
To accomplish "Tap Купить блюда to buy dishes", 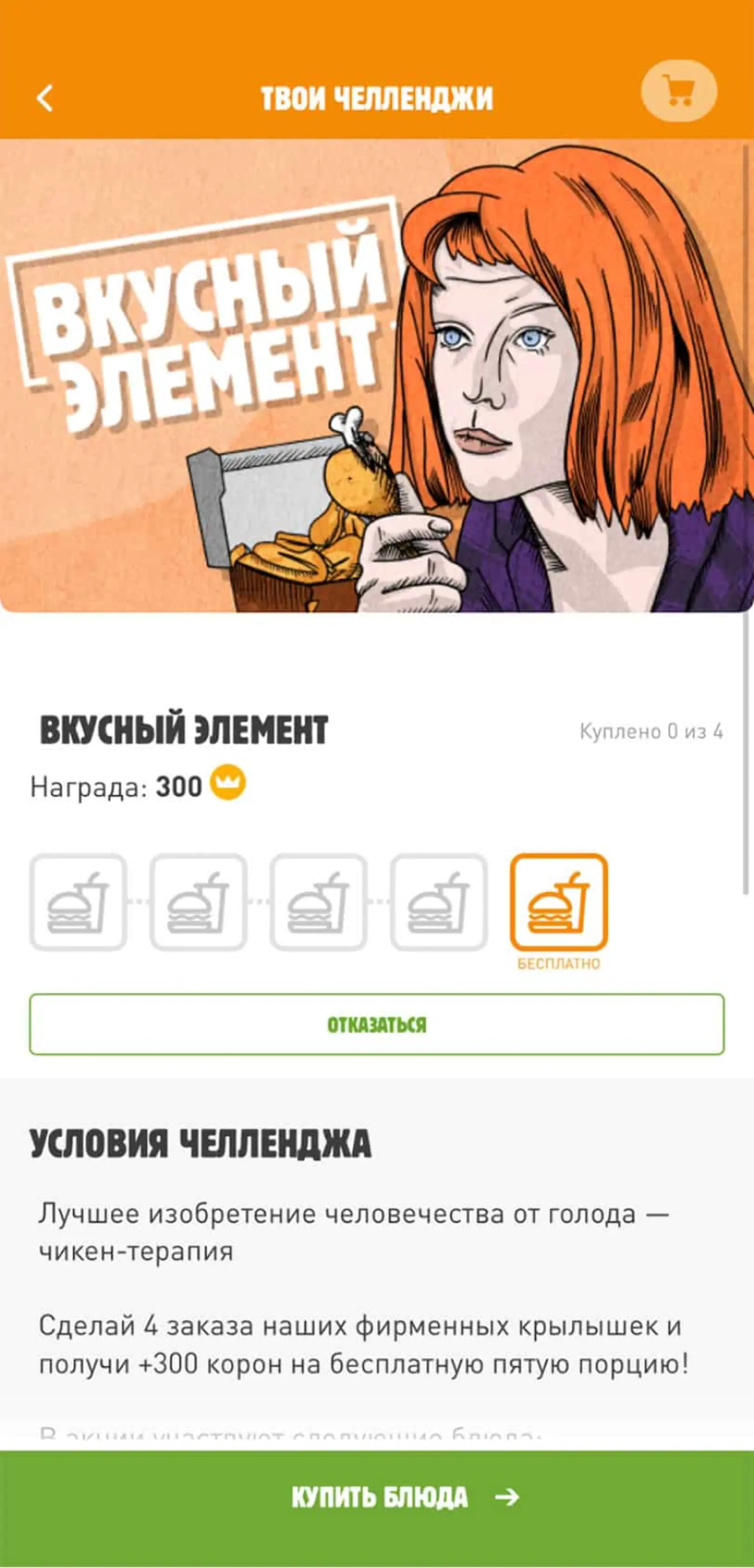I will coord(377,1497).
